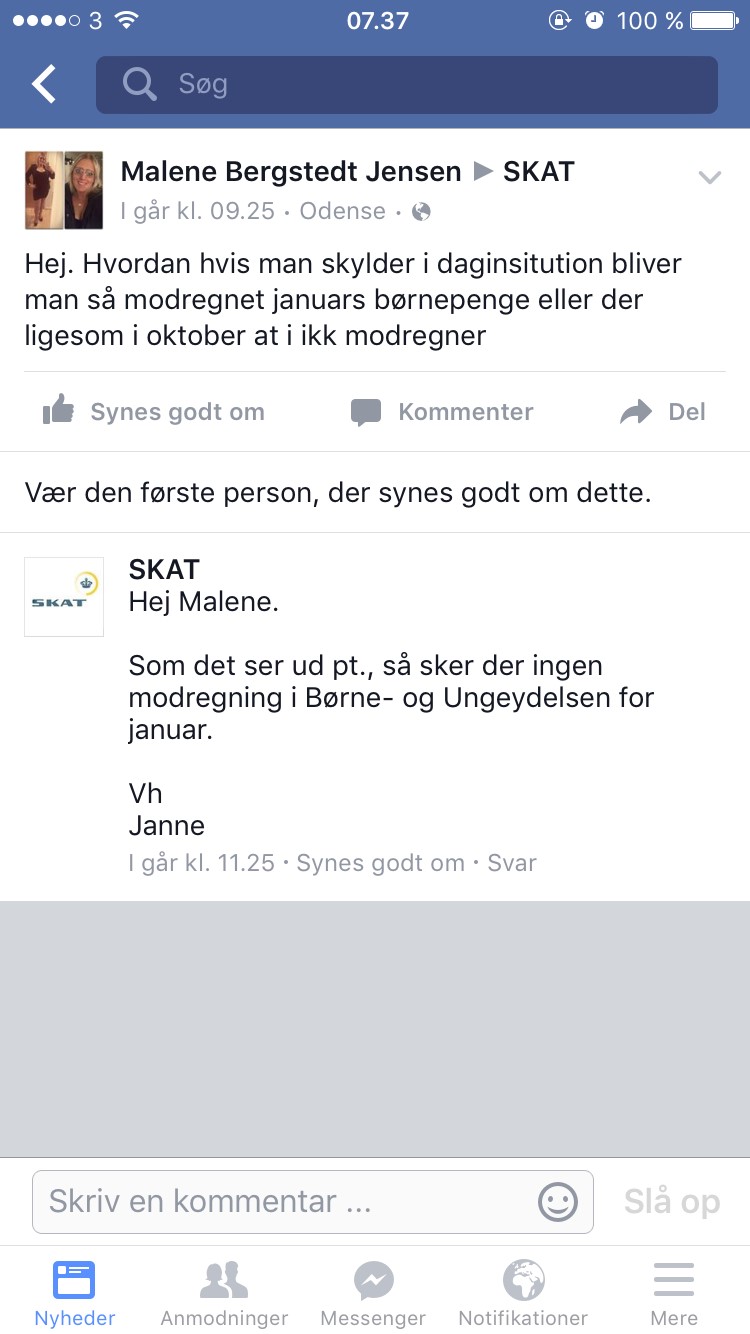Open the Anmodninger tab

coord(224,1292)
